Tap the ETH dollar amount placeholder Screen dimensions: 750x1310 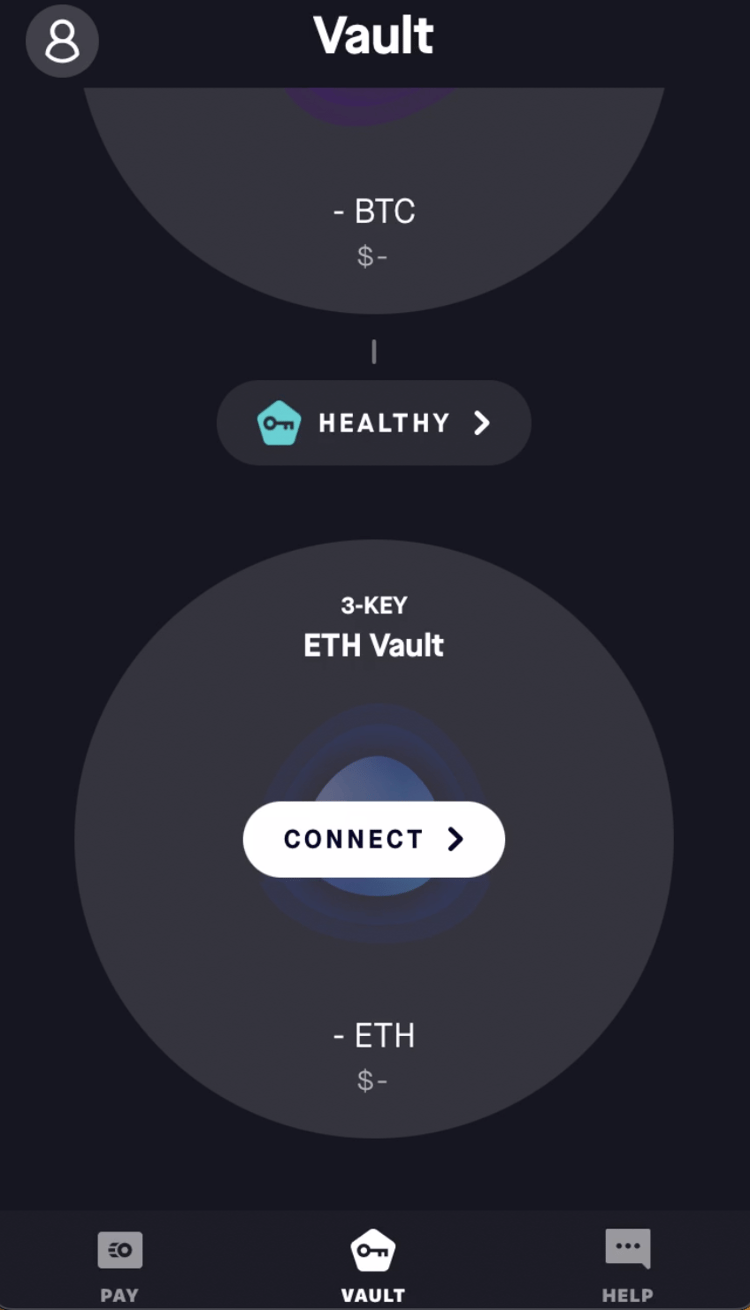click(373, 1080)
